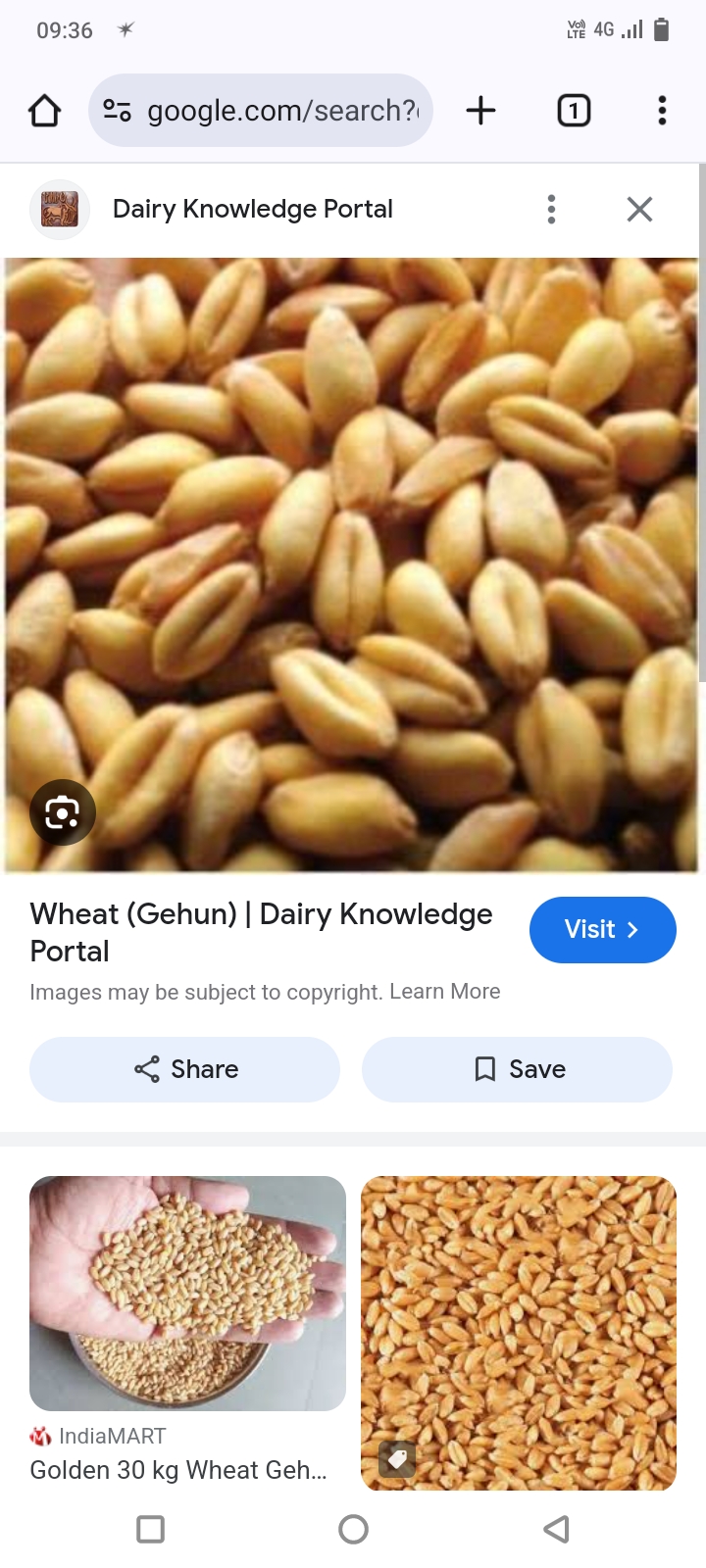Screen dimensions: 706x1568
Task: Go to the browser home page
Action: click(45, 111)
